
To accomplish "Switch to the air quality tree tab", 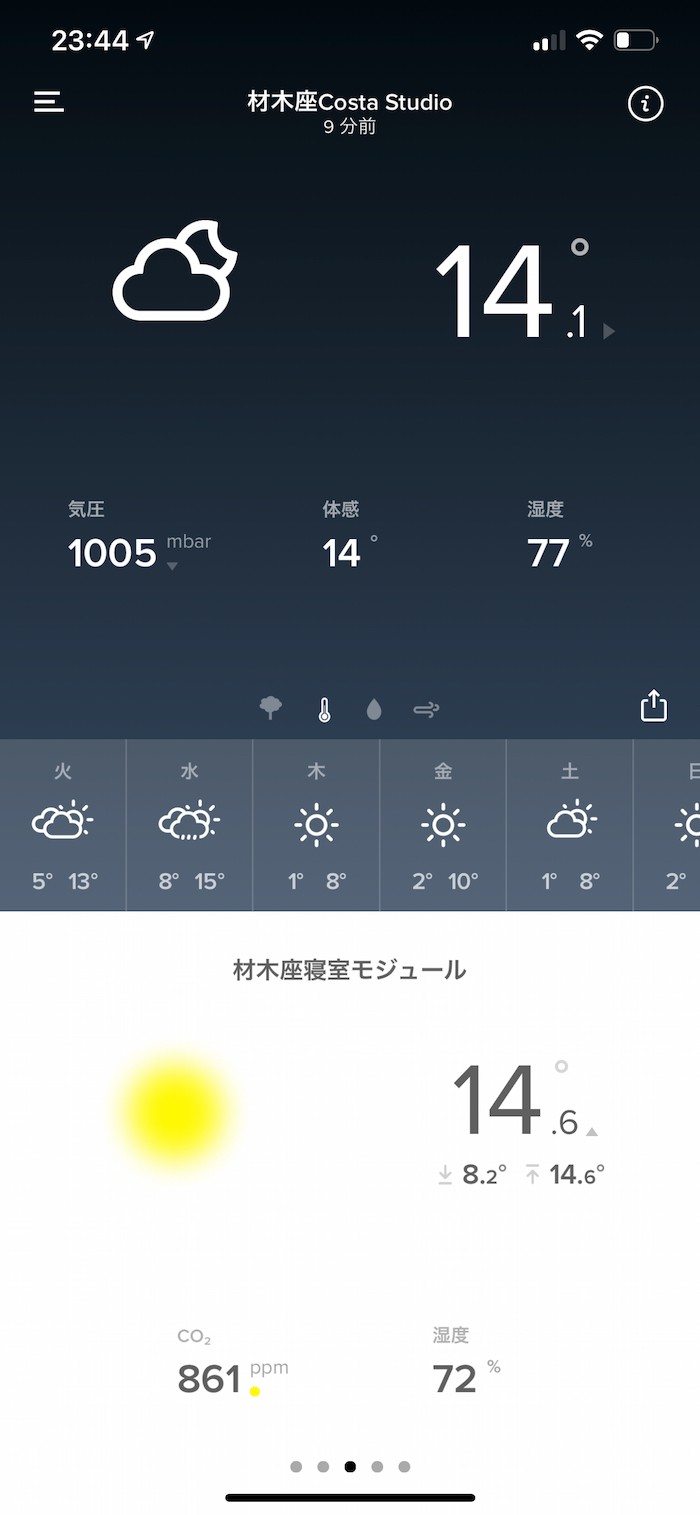I will point(271,709).
